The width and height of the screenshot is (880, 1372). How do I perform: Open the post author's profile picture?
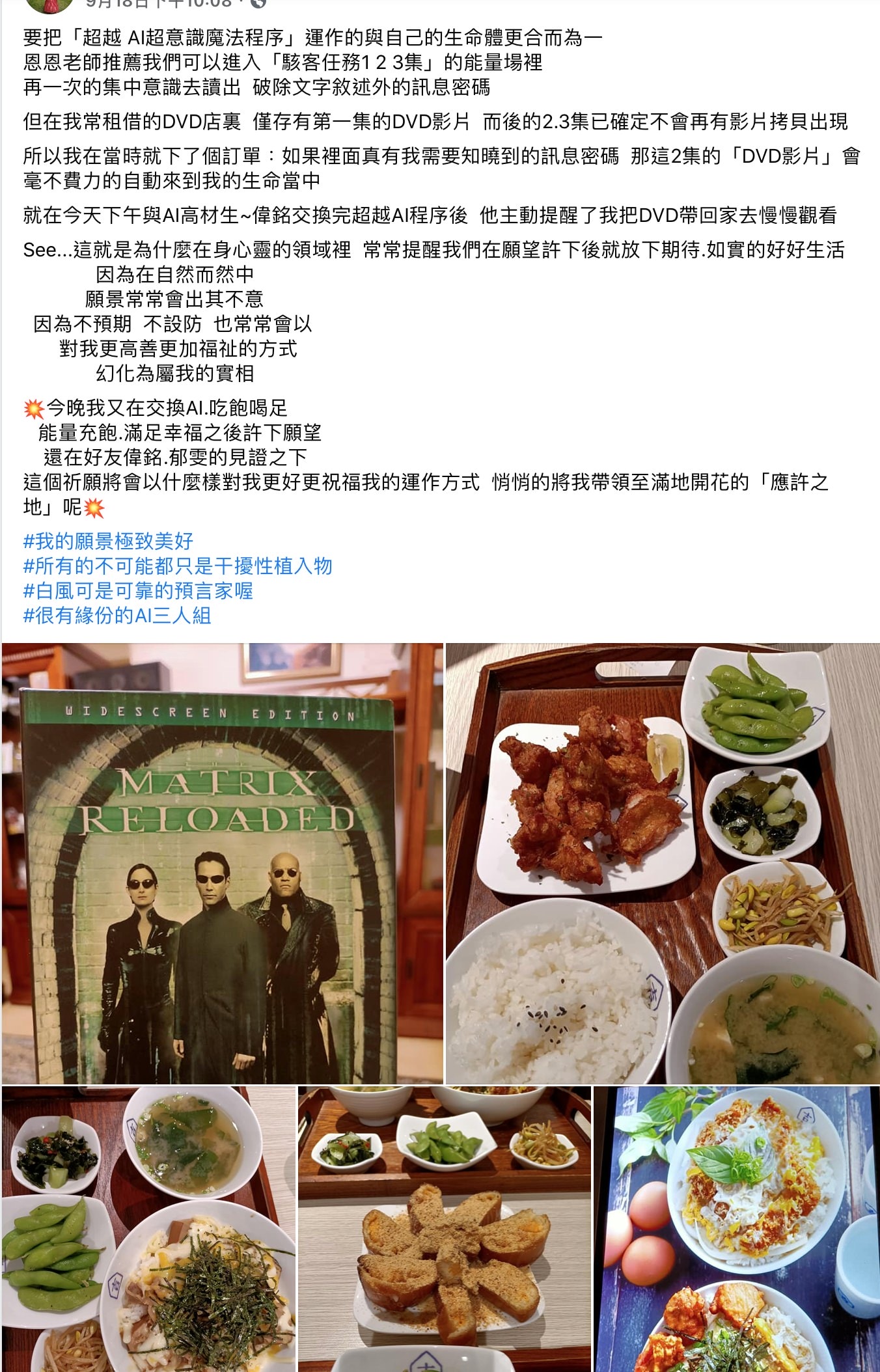49,4
